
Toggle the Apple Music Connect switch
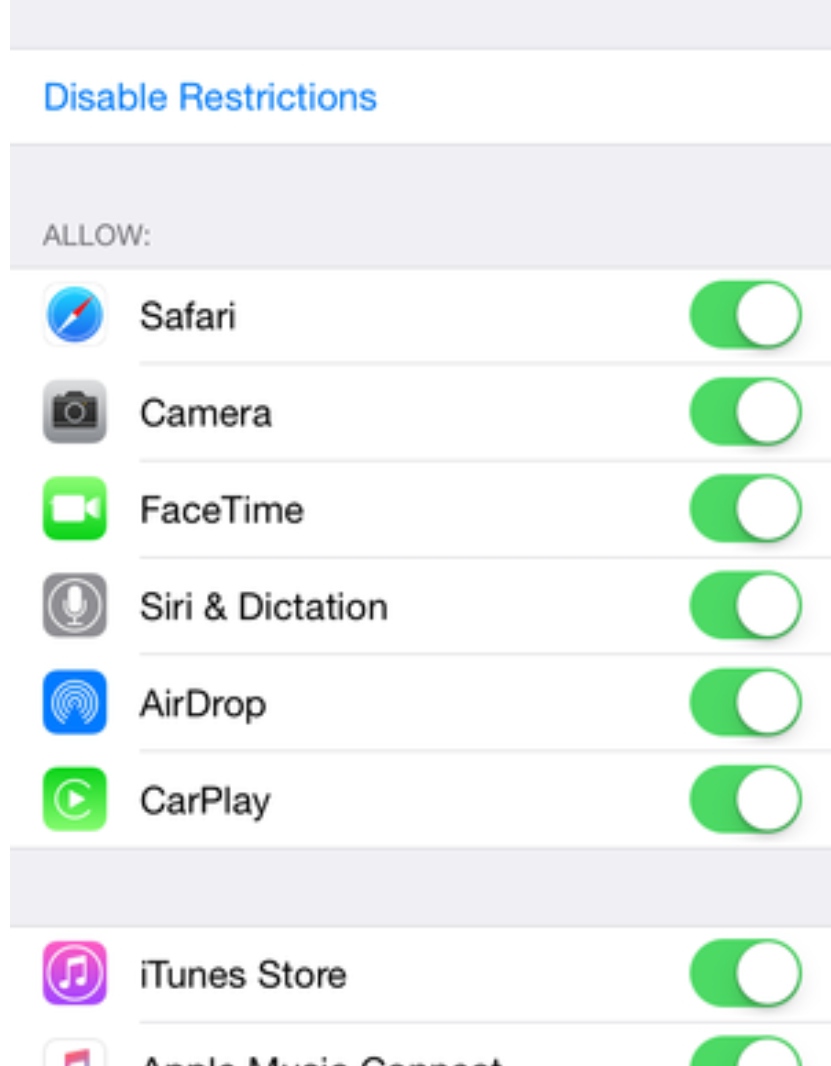click(746, 1053)
